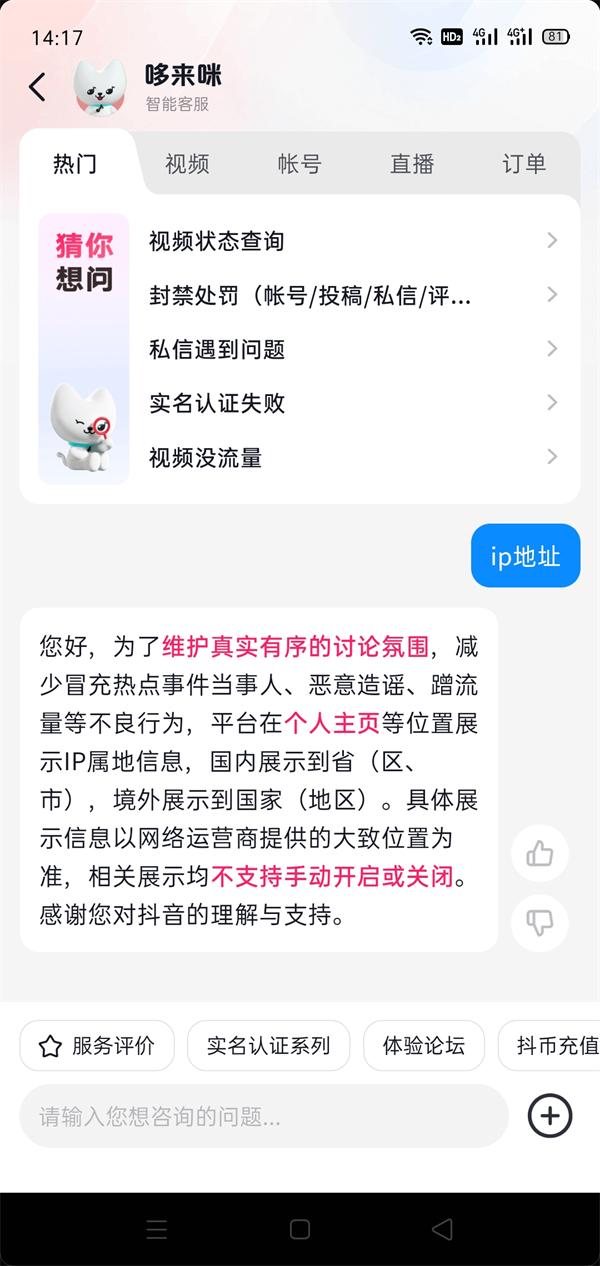The image size is (600, 1266).
Task: Dislike the customer service reply
Action: [x=540, y=923]
